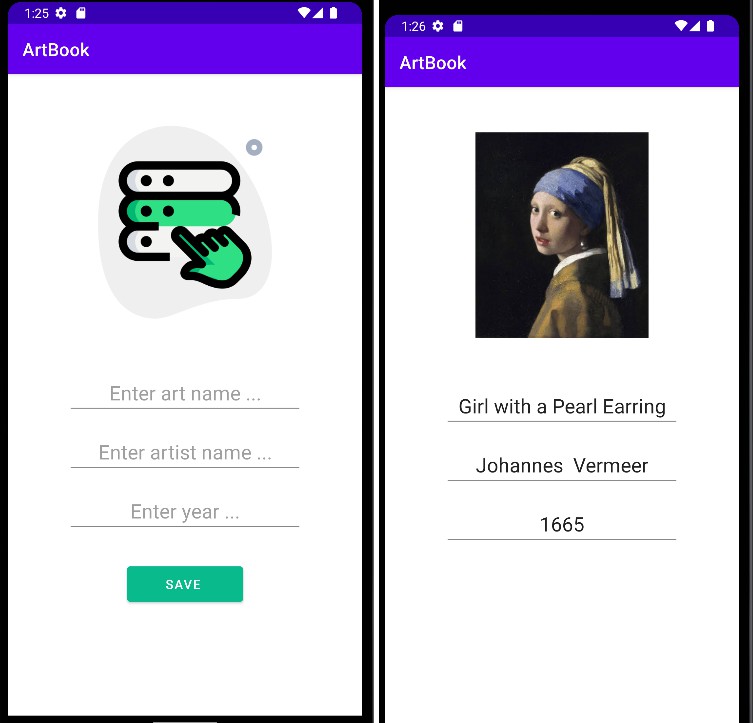
Task: Tap the year field showing 1665
Action: (x=561, y=525)
